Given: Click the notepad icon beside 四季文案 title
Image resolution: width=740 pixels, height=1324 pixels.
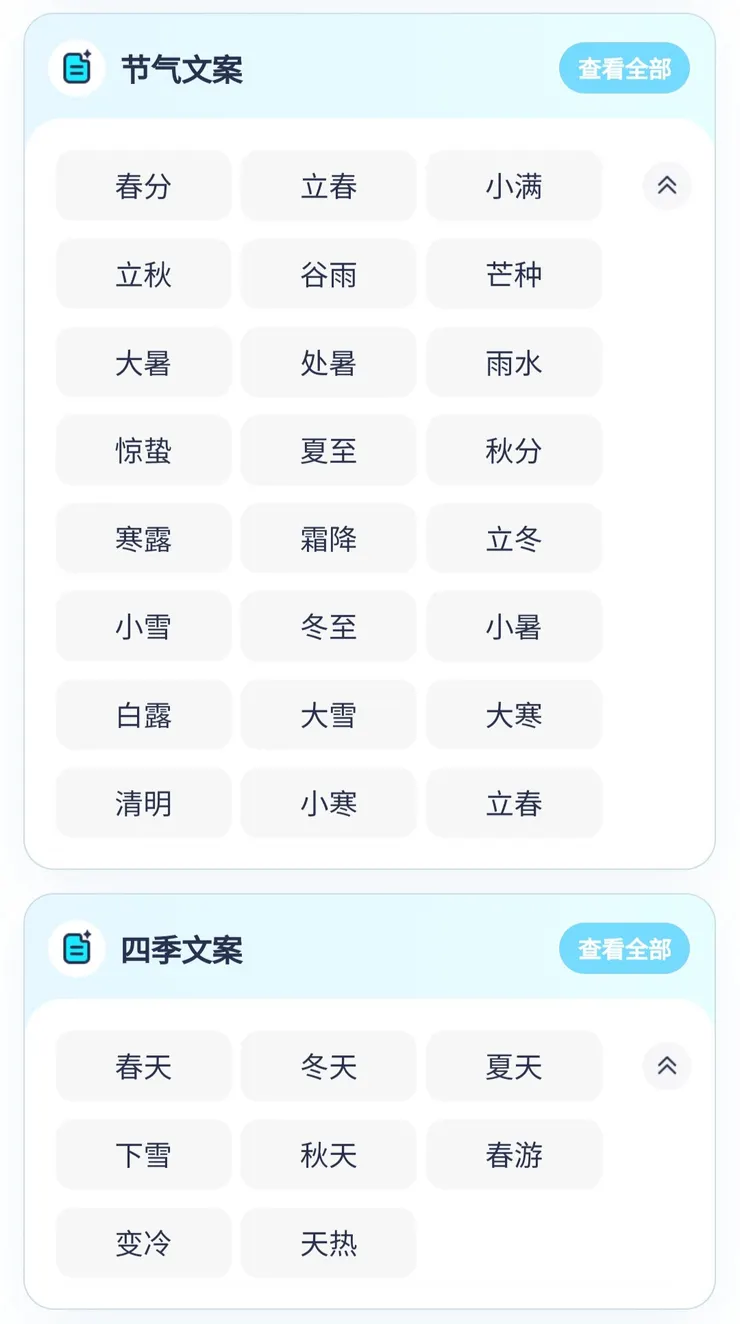Looking at the screenshot, I should (x=76, y=948).
